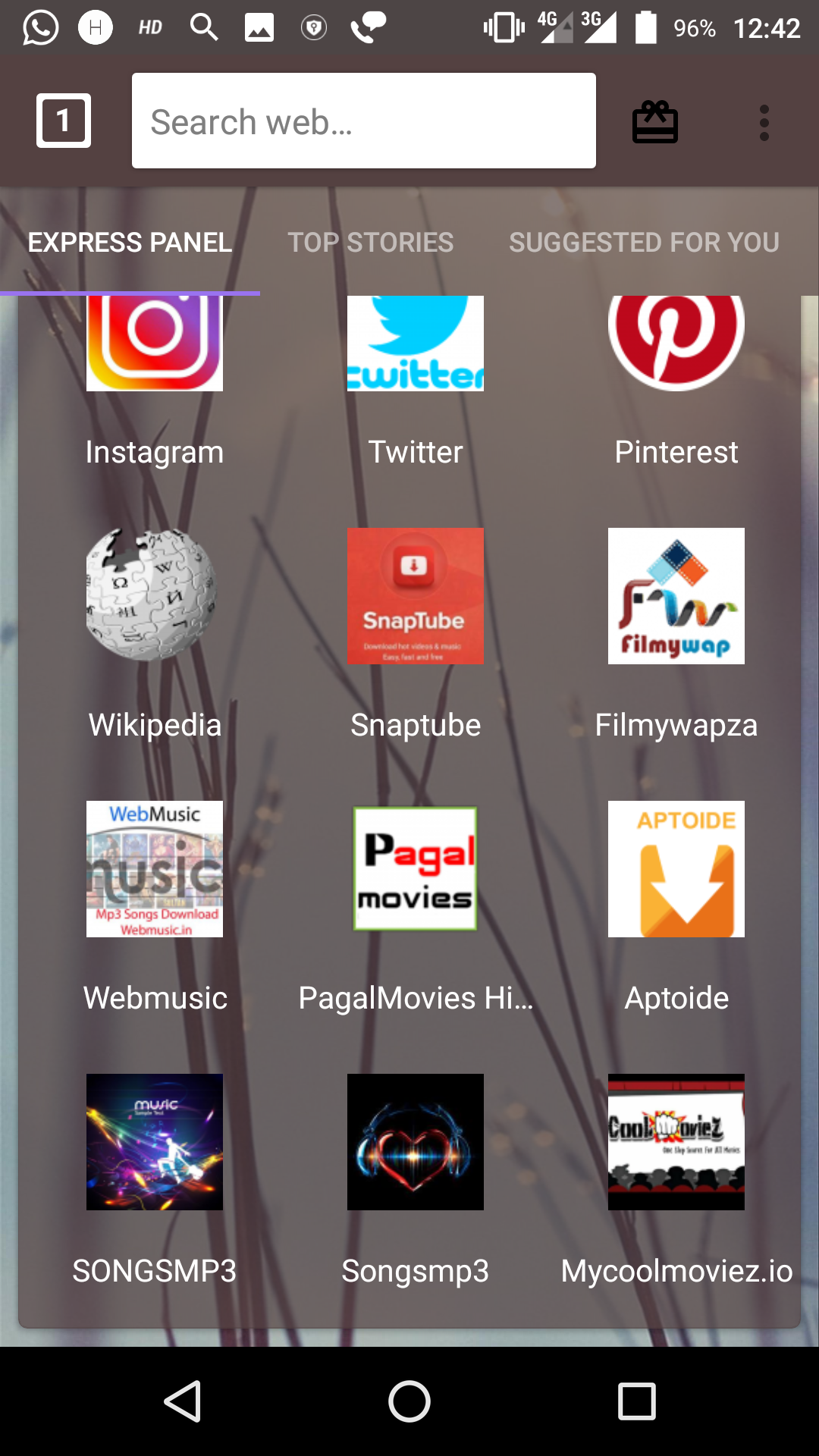819x1456 pixels.
Task: Open the tab counter showing 1
Action: [x=62, y=120]
